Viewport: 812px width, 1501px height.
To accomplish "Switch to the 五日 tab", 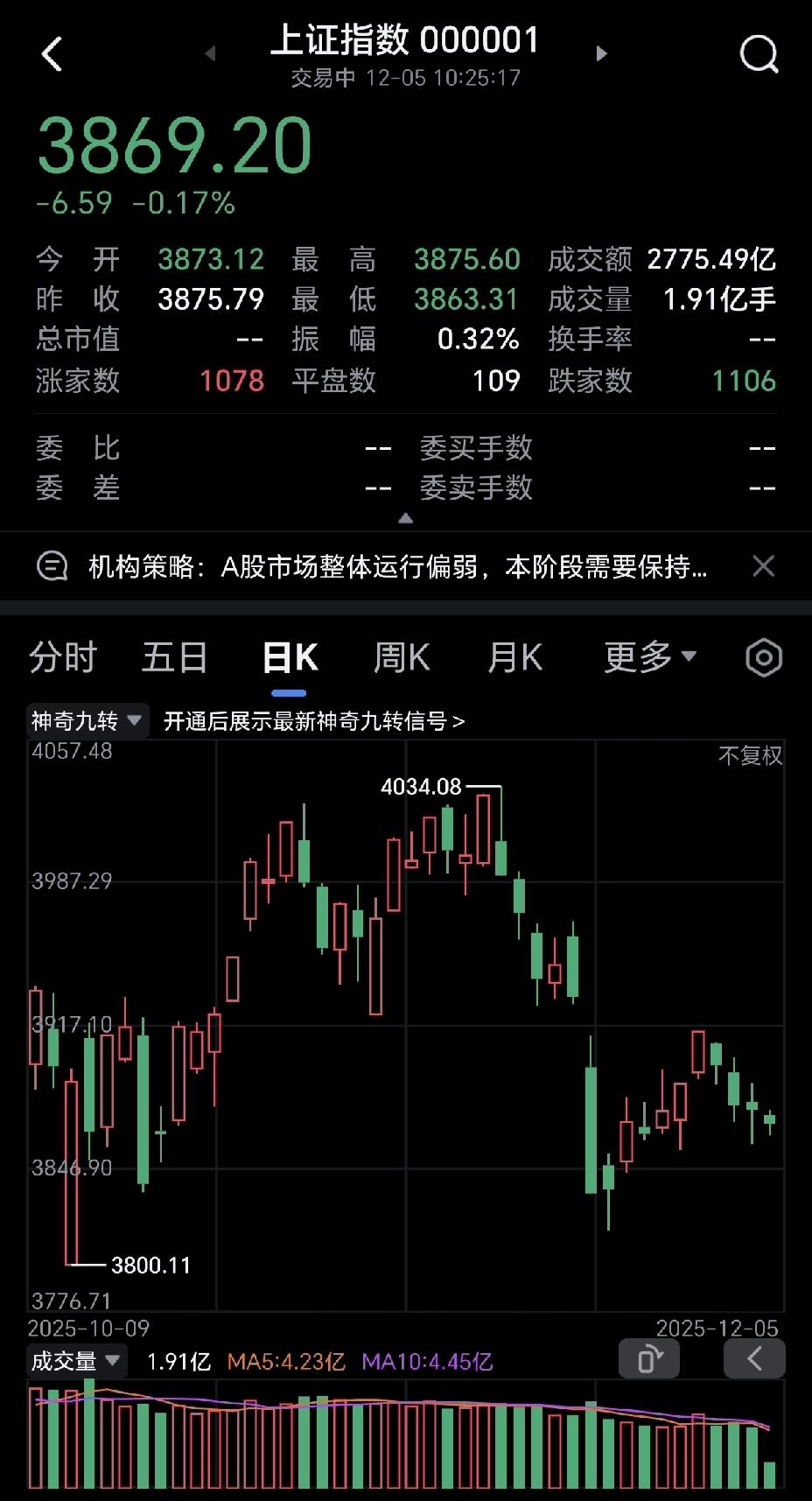I will click(174, 656).
